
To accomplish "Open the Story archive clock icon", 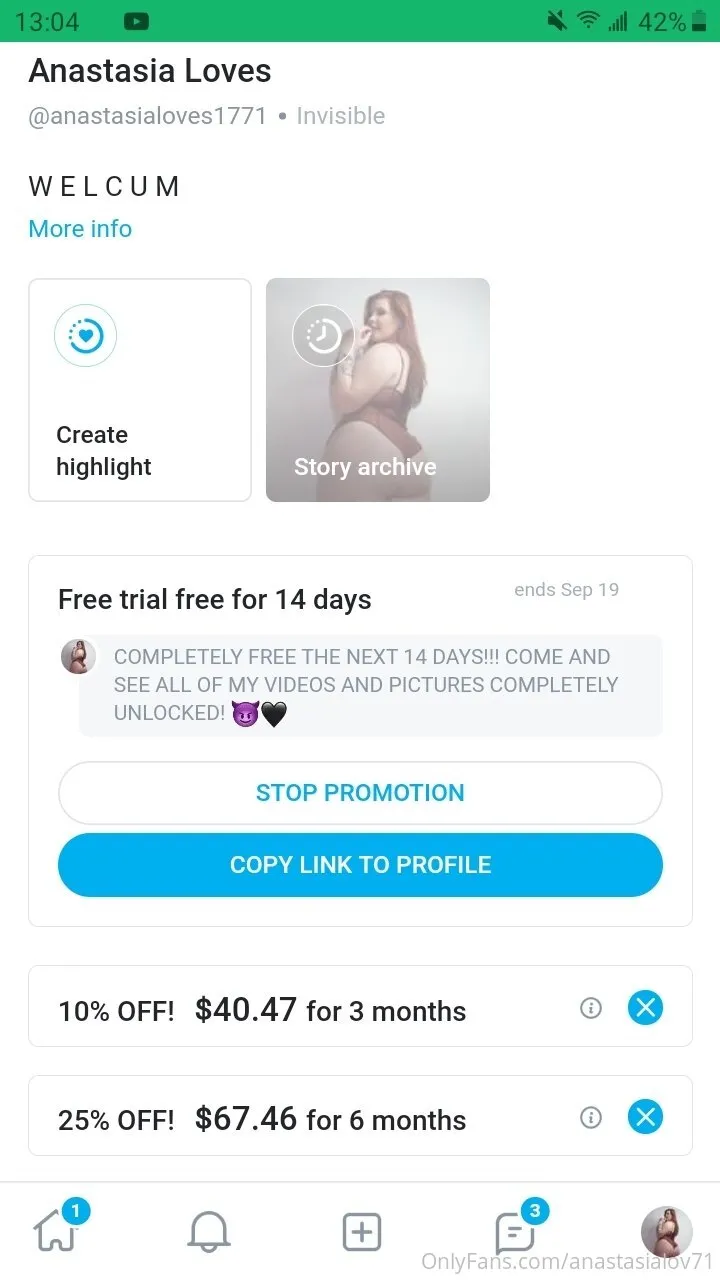I will pyautogui.click(x=323, y=335).
